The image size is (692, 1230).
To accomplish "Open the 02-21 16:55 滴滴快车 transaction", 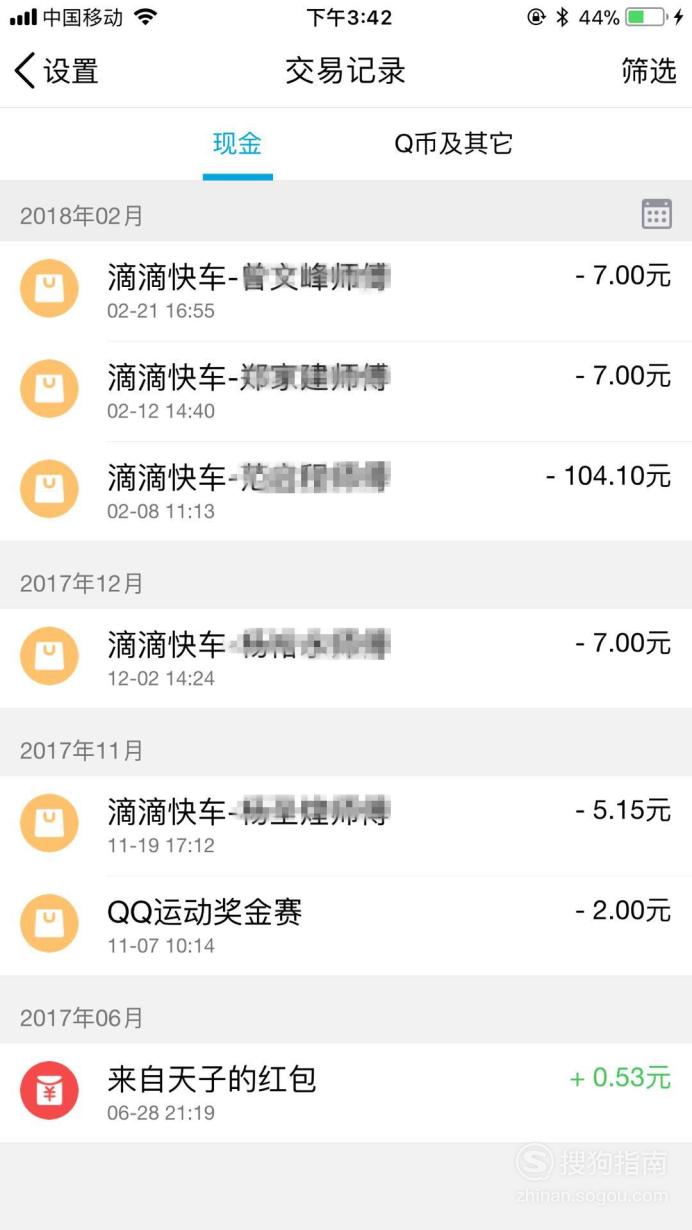I will point(346,291).
